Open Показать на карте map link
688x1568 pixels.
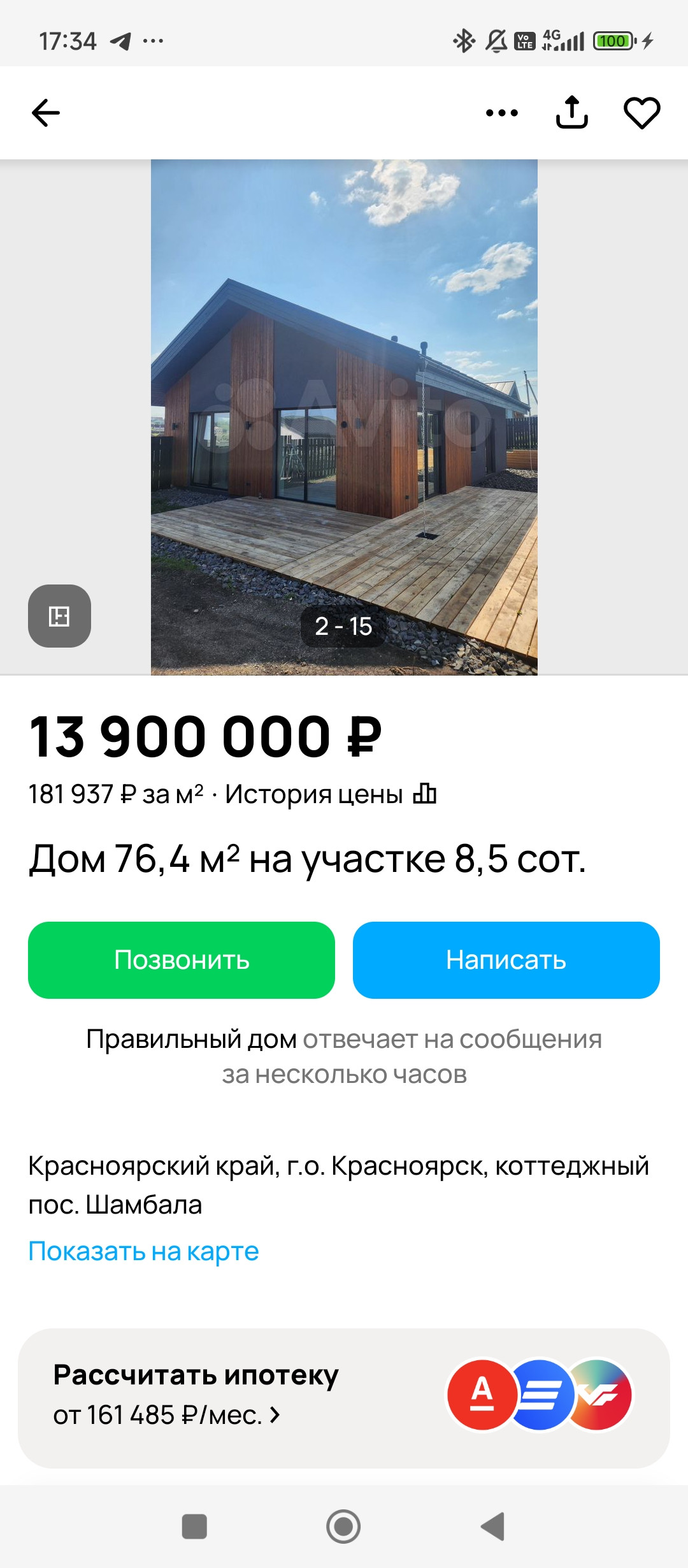[143, 1251]
